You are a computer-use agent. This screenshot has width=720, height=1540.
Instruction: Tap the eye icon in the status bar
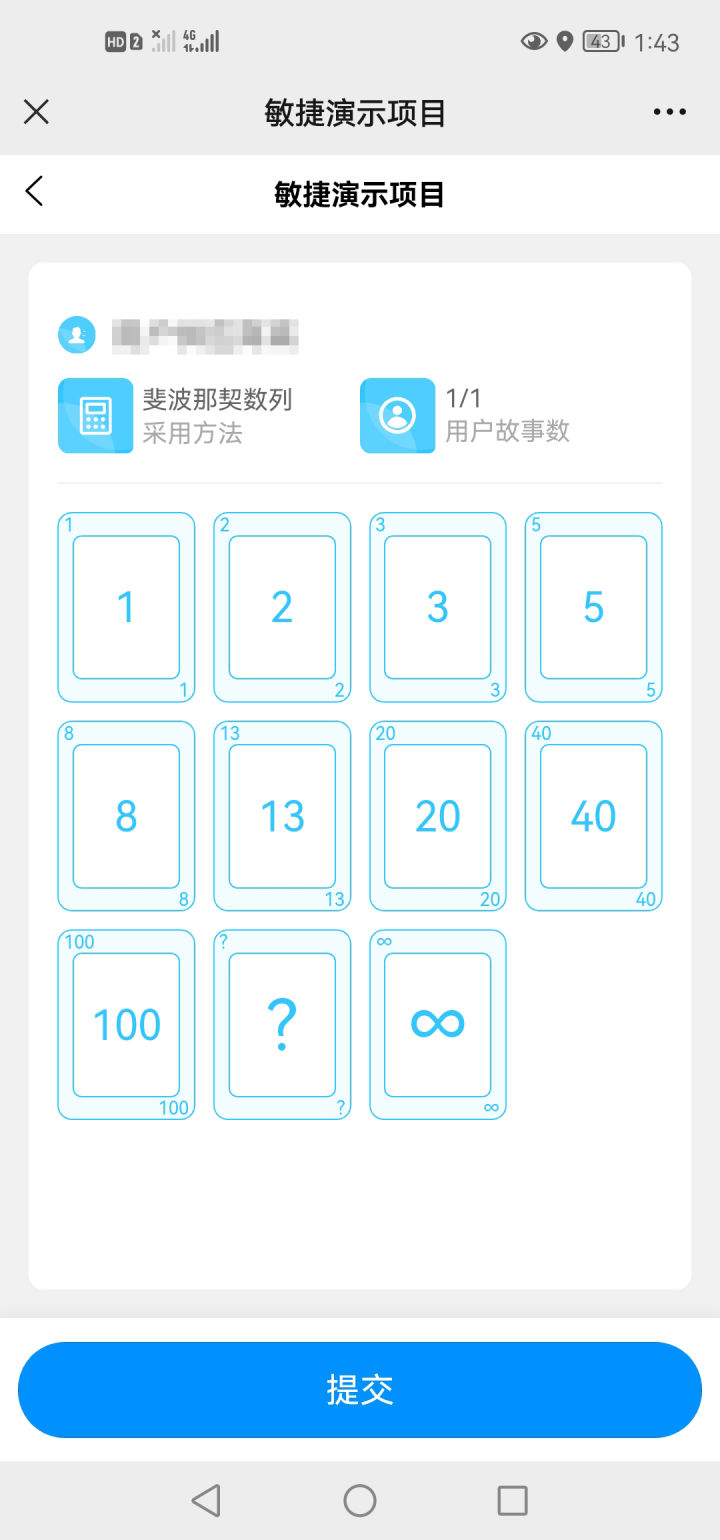click(x=533, y=41)
